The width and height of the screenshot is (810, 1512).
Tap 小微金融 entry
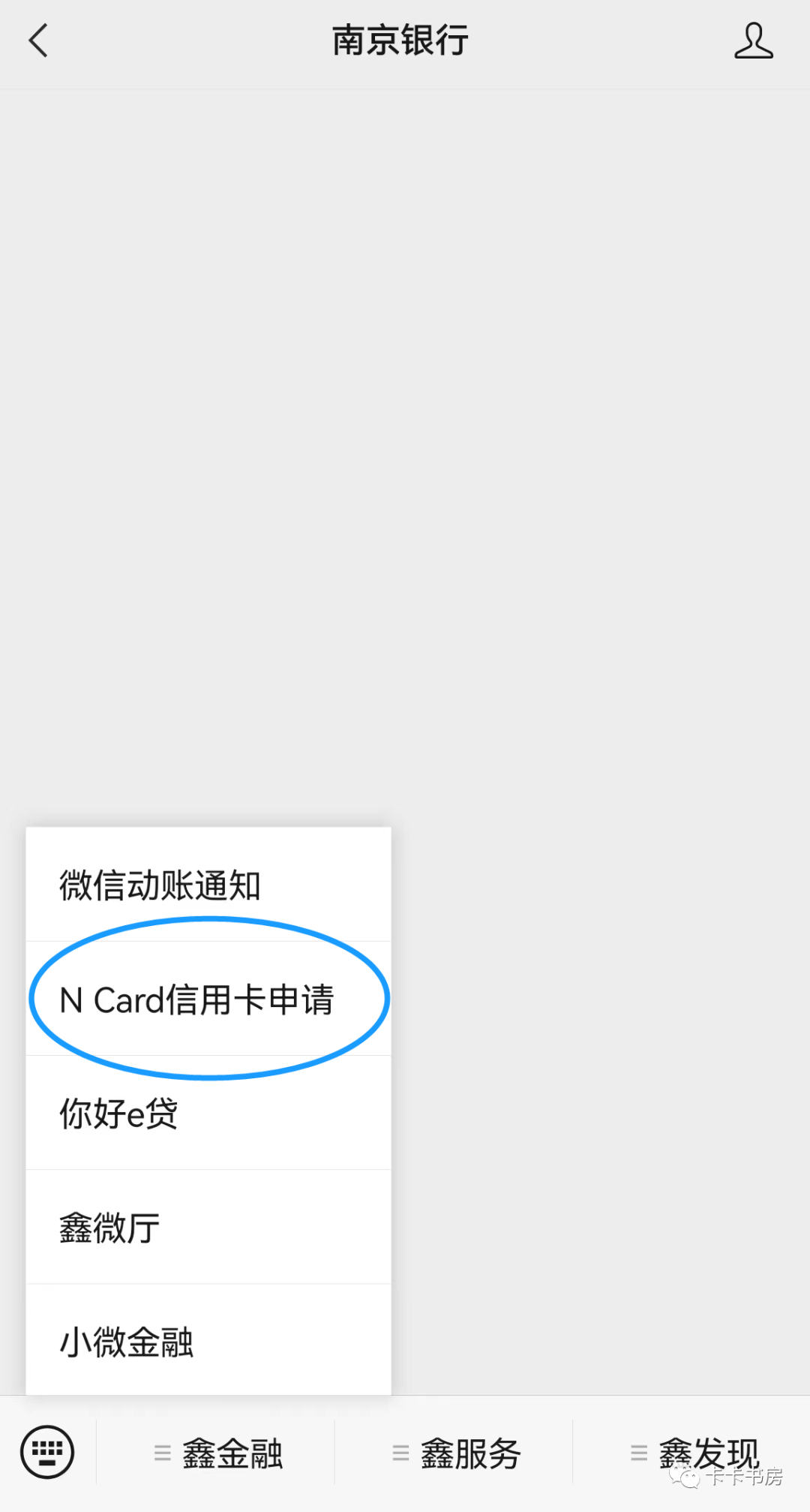(x=208, y=1342)
